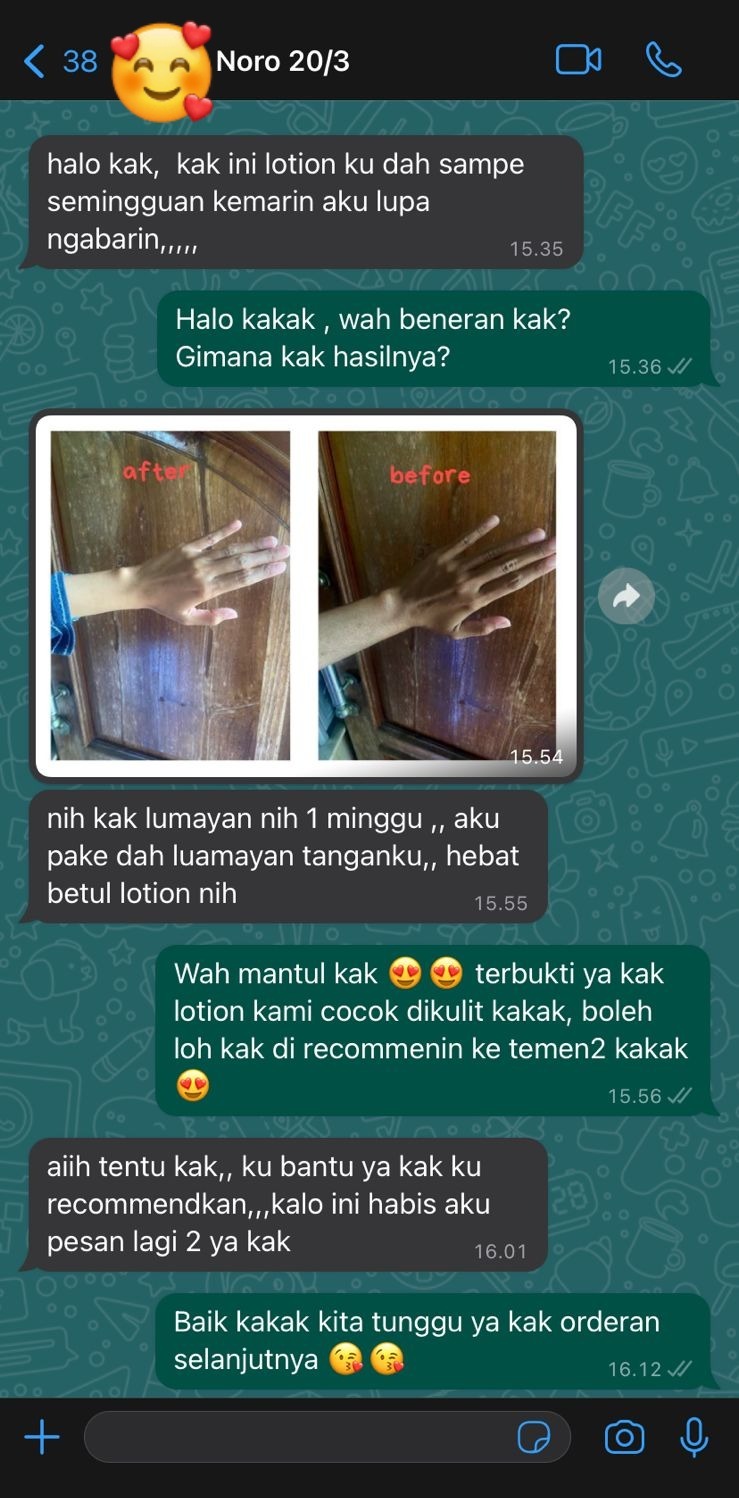Focus the message text field
The height and width of the screenshot is (1498, 739).
[300, 1438]
